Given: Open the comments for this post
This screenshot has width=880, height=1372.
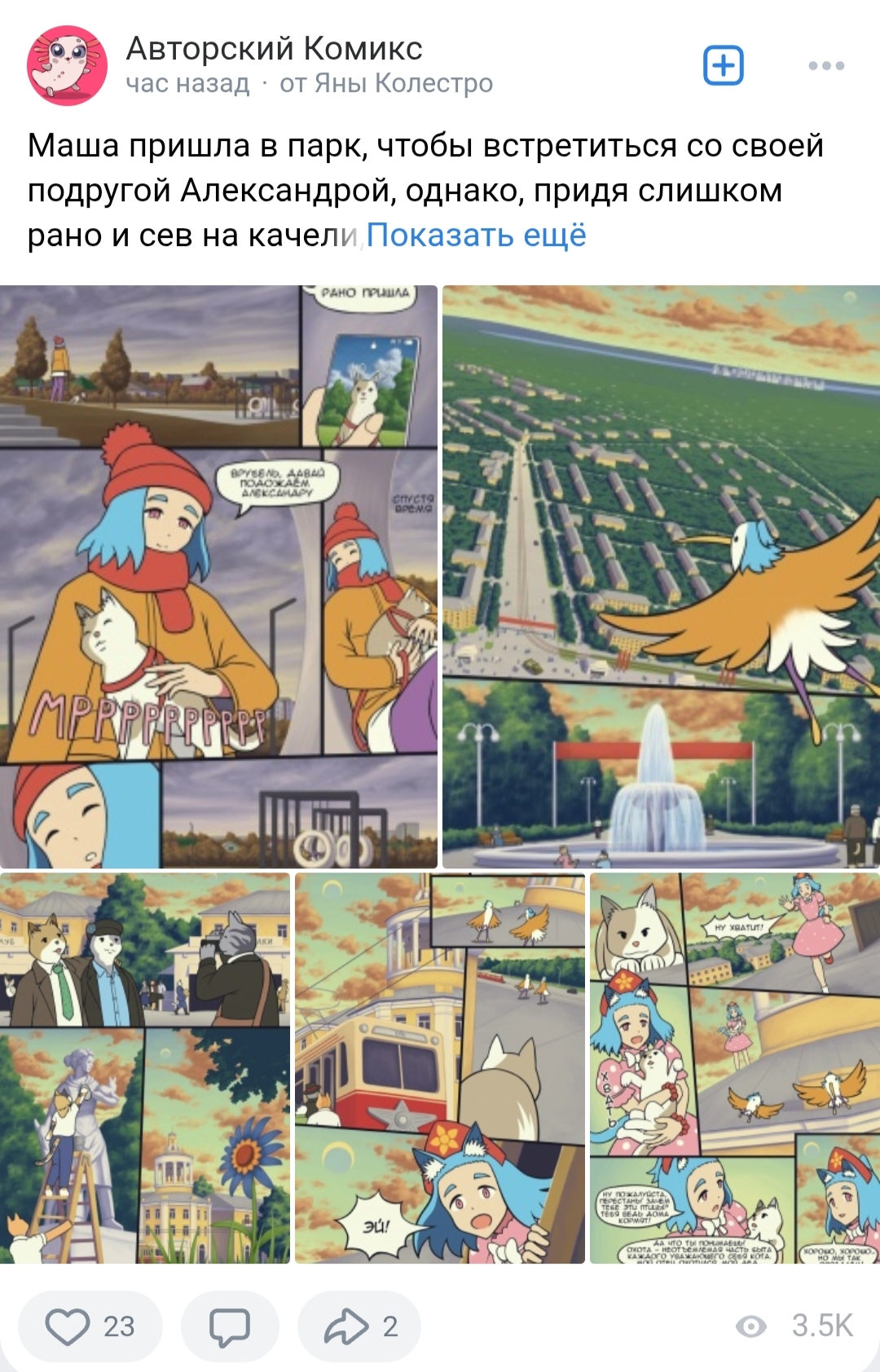Looking at the screenshot, I should tap(230, 1326).
